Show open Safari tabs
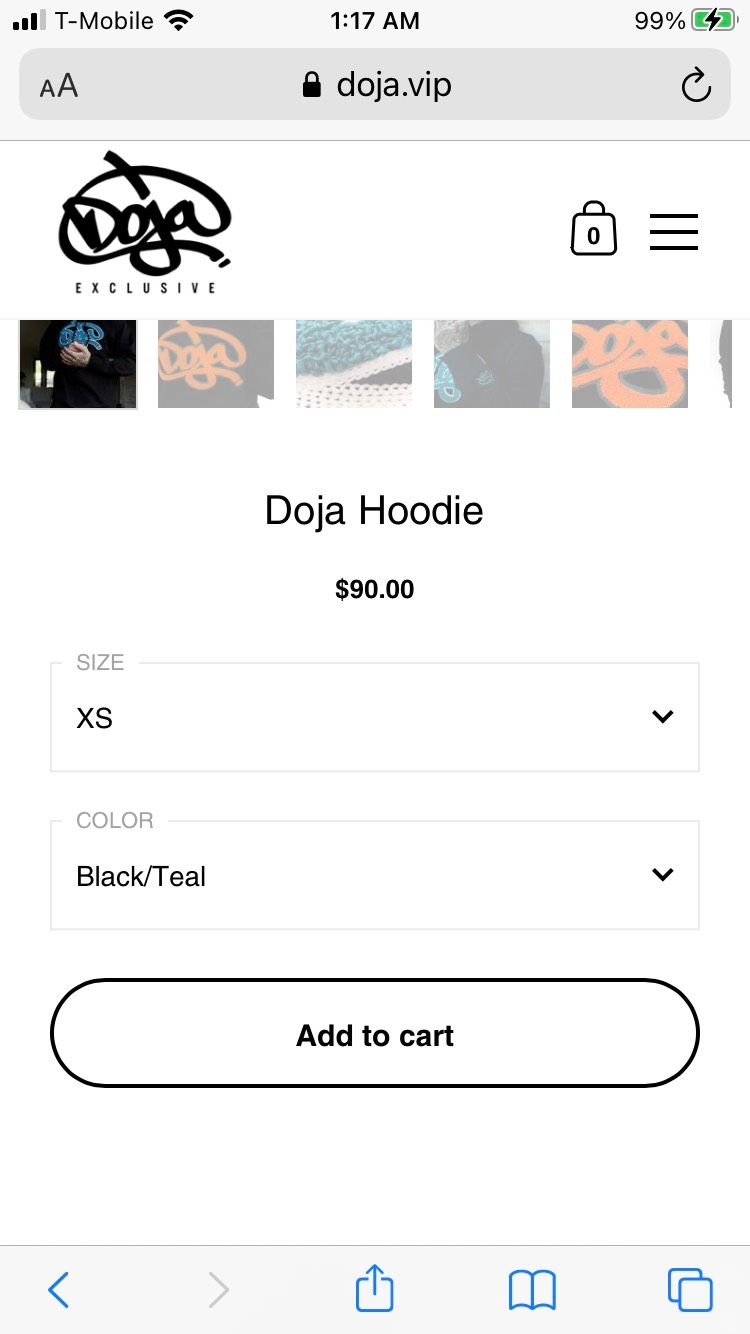Viewport: 750px width, 1334px height. (x=690, y=1289)
